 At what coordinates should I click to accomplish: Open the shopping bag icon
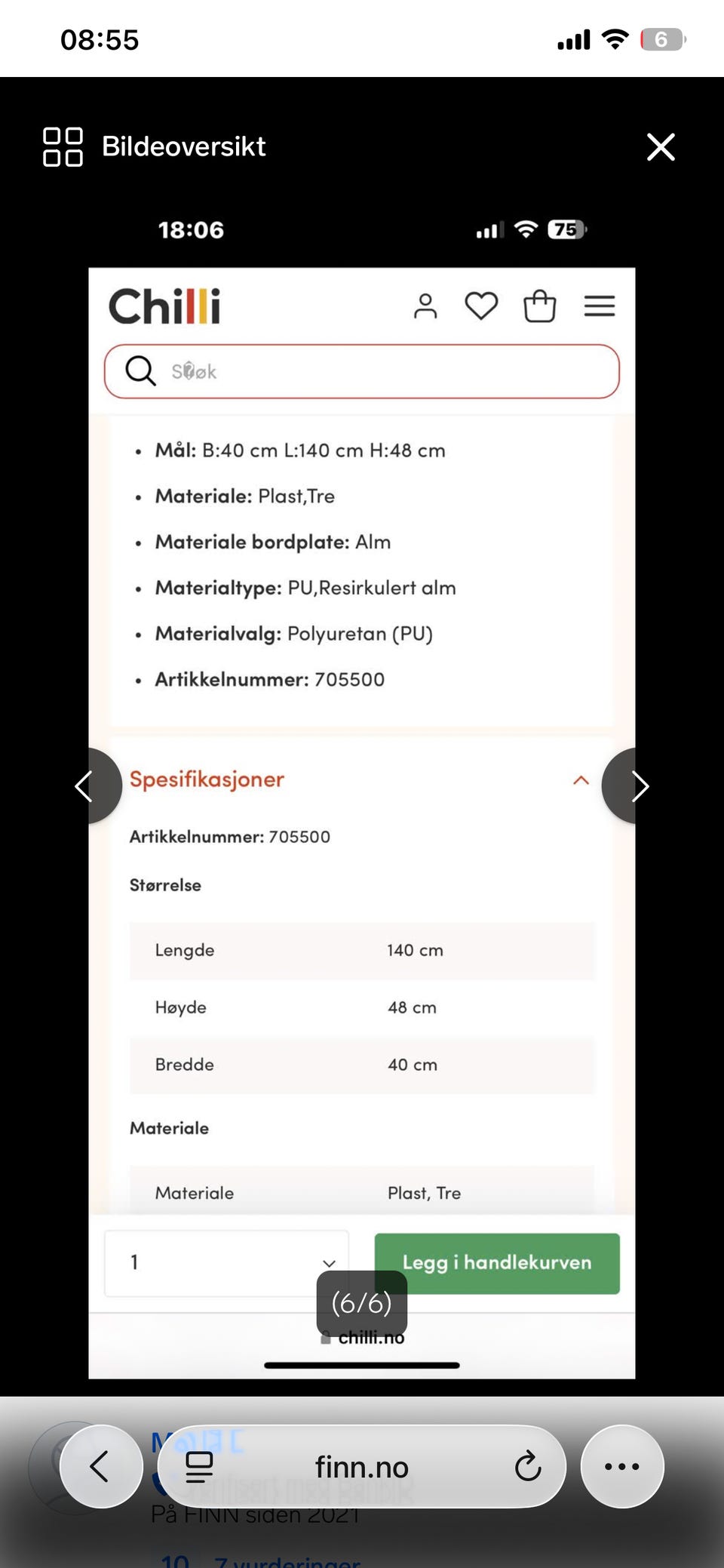tap(540, 306)
